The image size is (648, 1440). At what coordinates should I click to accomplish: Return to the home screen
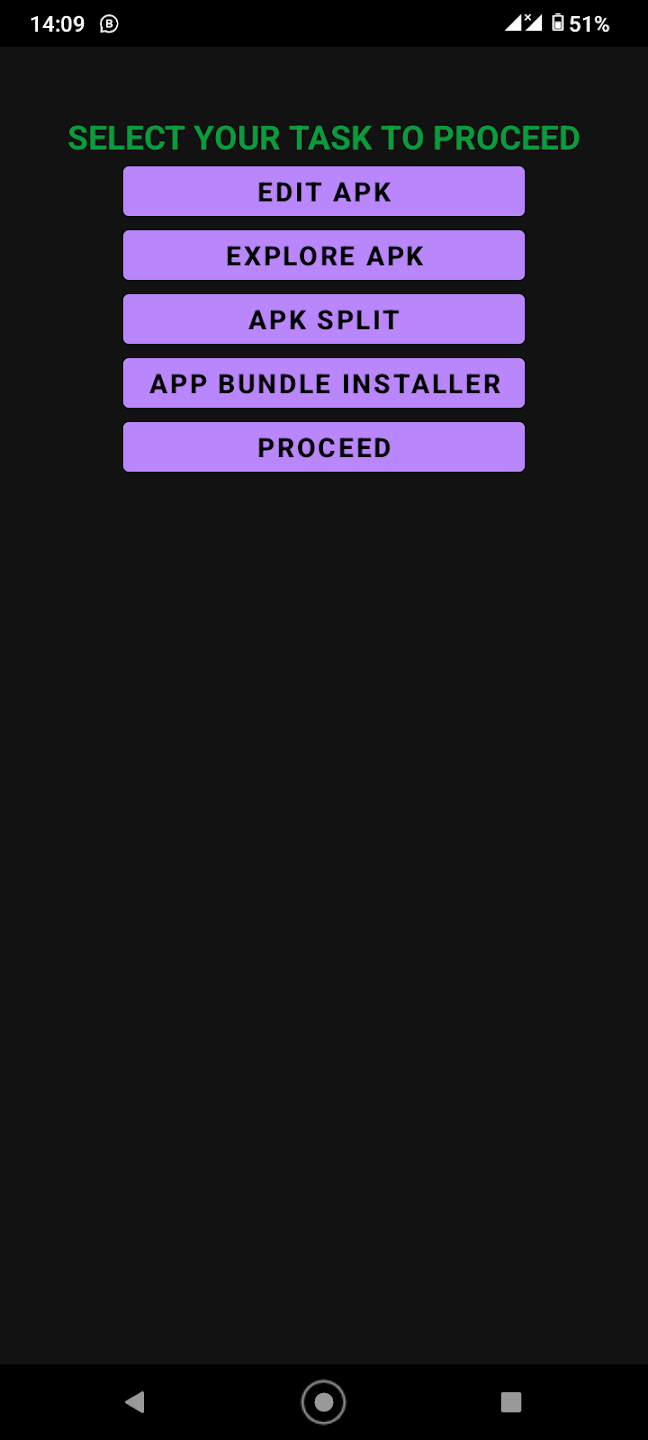pyautogui.click(x=324, y=1402)
